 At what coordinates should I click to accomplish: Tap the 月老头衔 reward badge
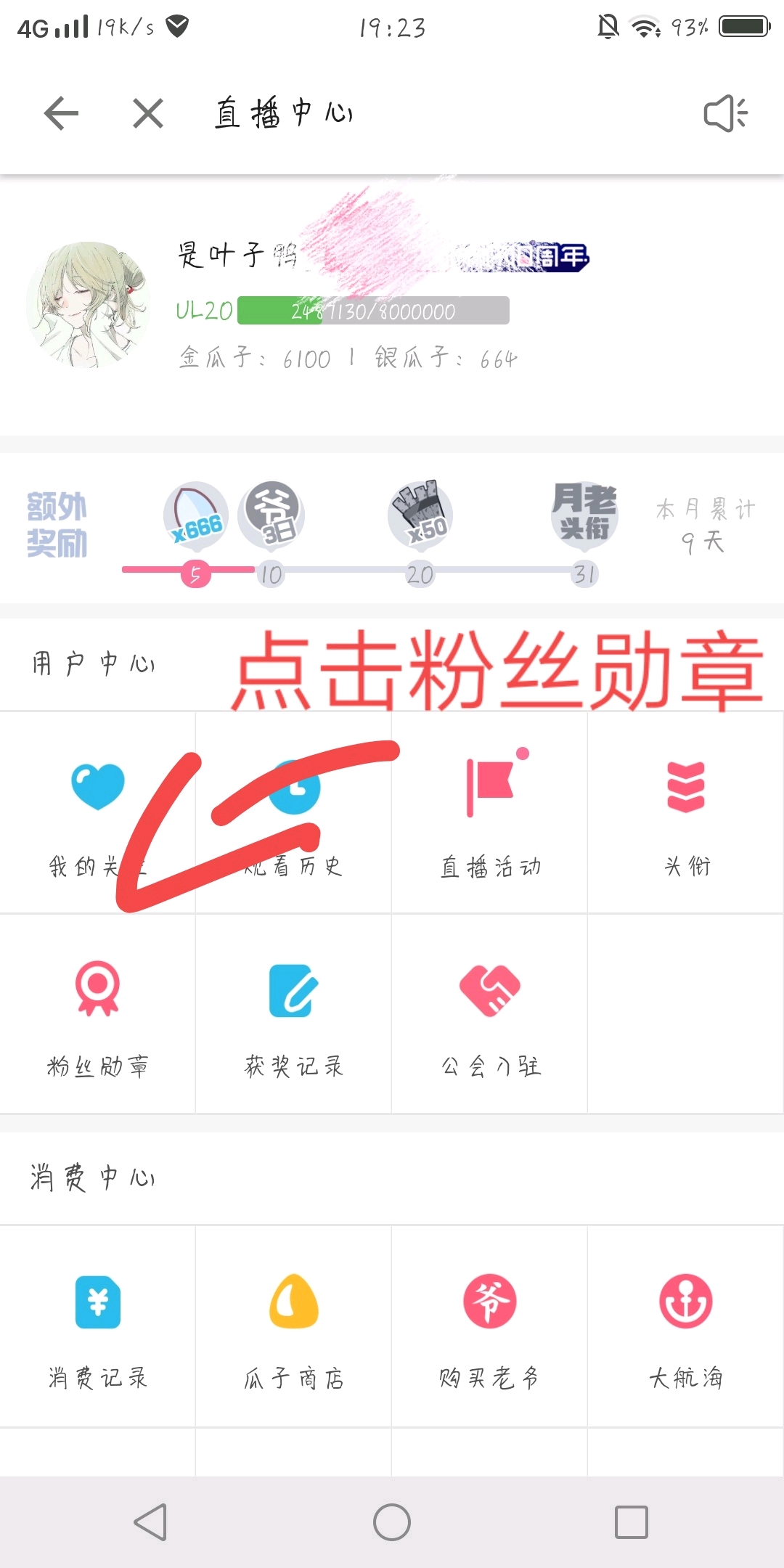(584, 513)
